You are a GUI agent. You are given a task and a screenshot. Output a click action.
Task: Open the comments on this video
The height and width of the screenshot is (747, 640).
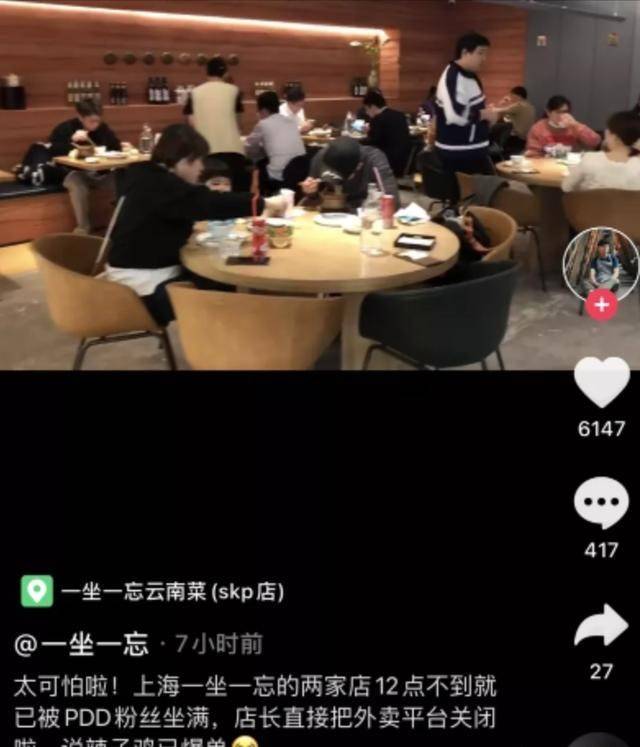point(601,503)
